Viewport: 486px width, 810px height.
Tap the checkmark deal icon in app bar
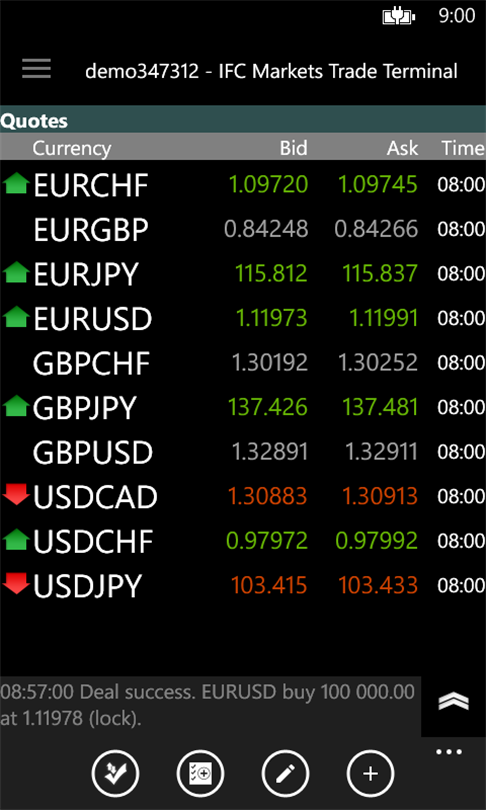pyautogui.click(x=115, y=773)
